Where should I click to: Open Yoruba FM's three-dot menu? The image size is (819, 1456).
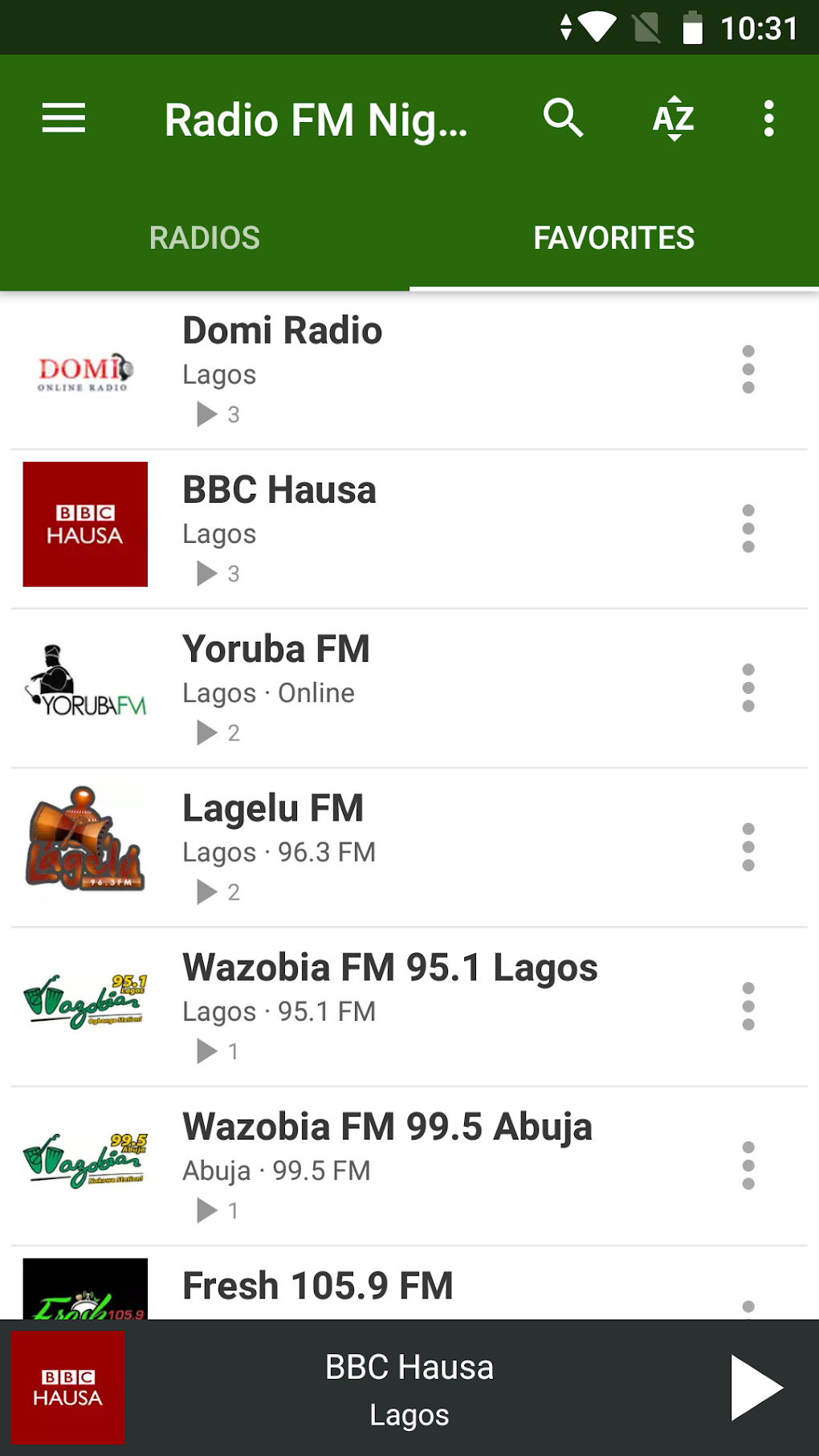click(748, 687)
